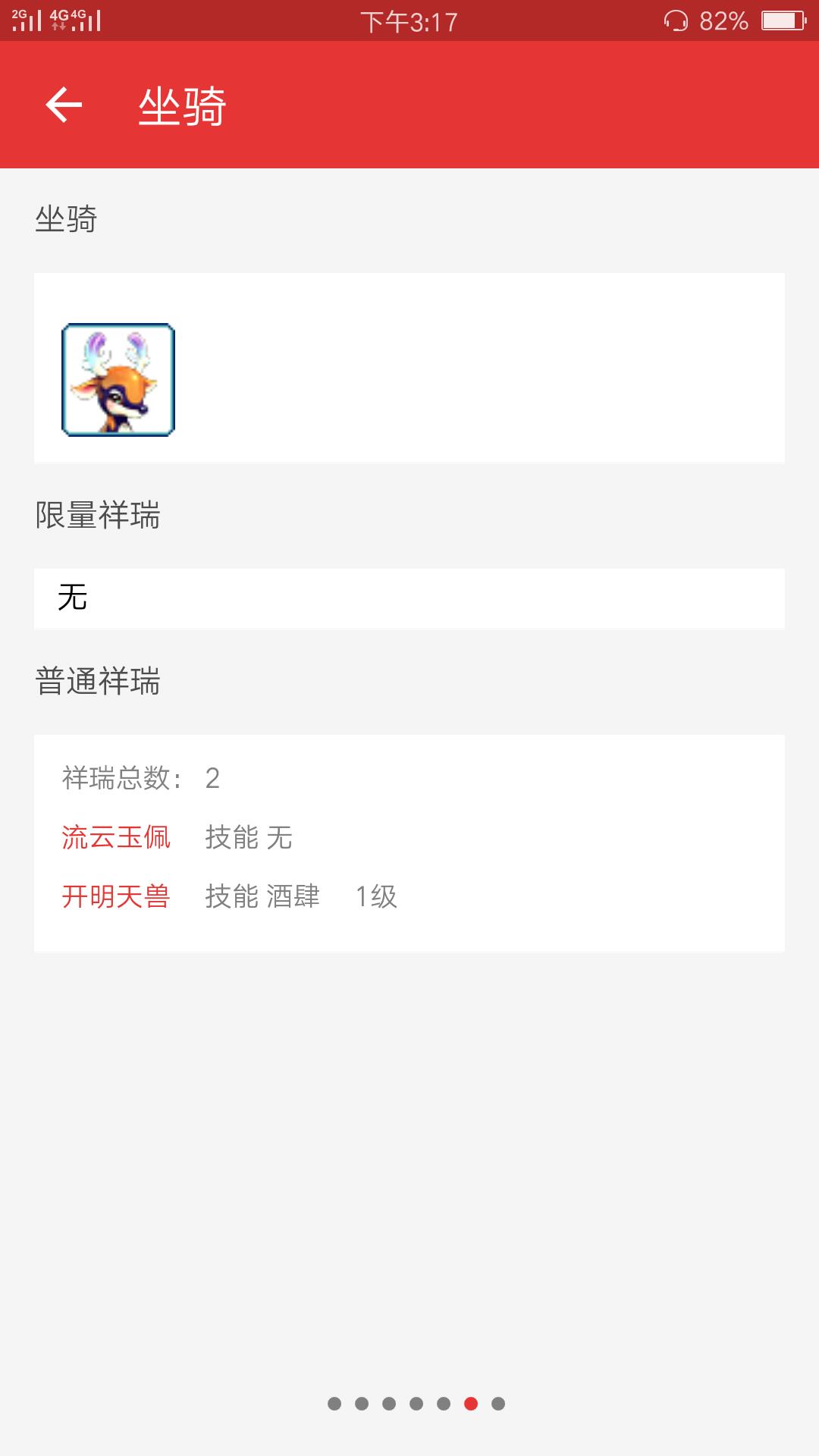Open 流云玉佩 auspicious item
Screen dimensions: 819x1456
click(x=116, y=837)
